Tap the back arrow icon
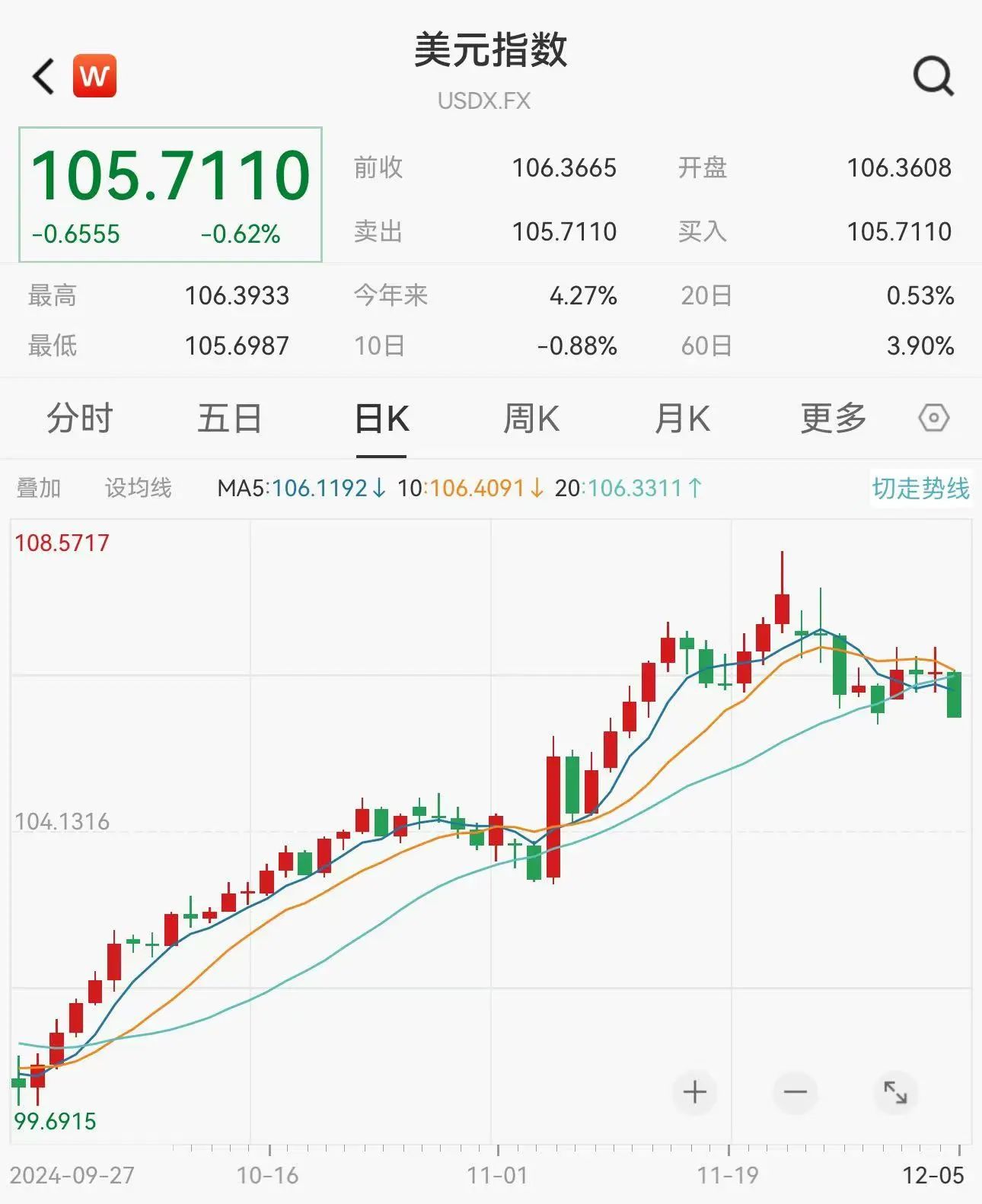Image resolution: width=982 pixels, height=1204 pixels. pos(42,76)
